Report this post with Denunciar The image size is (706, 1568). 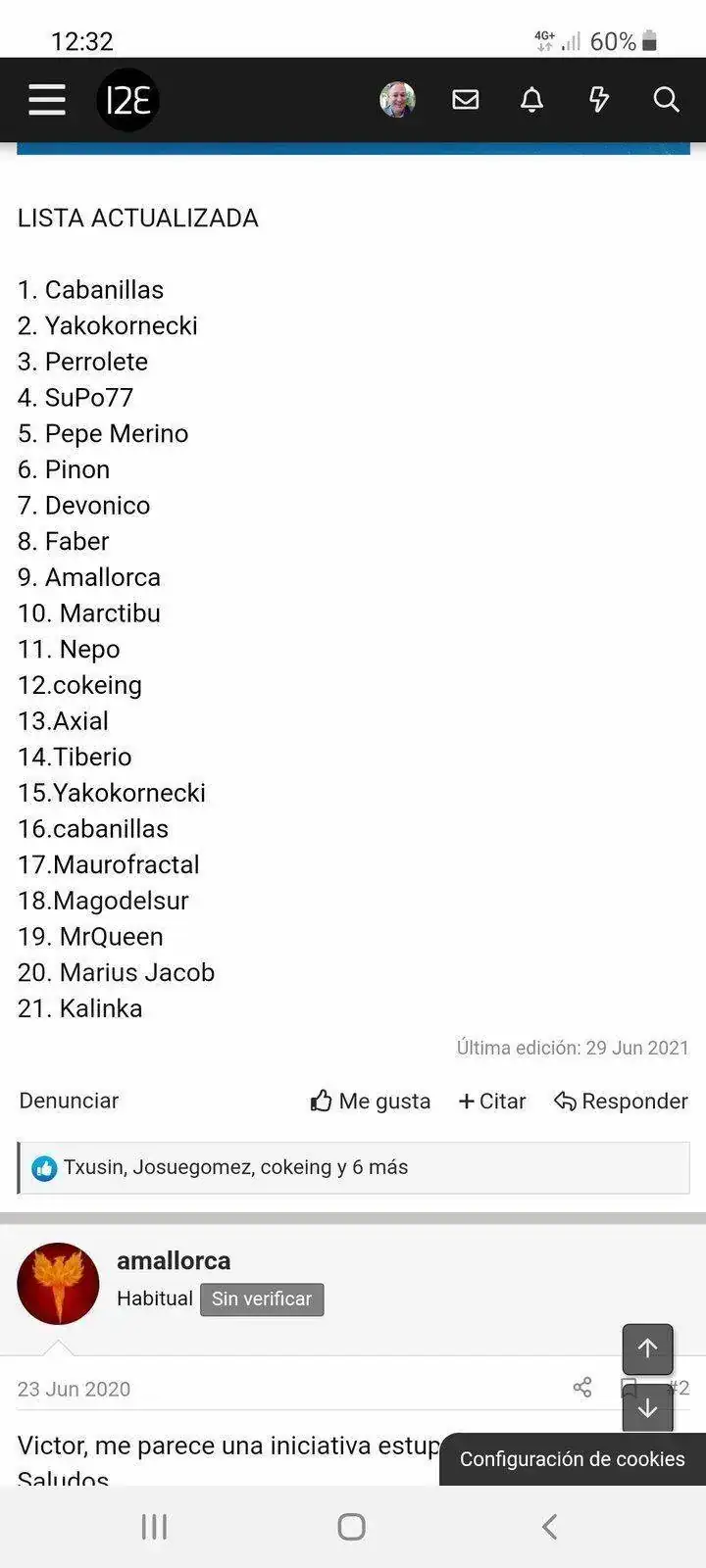[x=69, y=1101]
